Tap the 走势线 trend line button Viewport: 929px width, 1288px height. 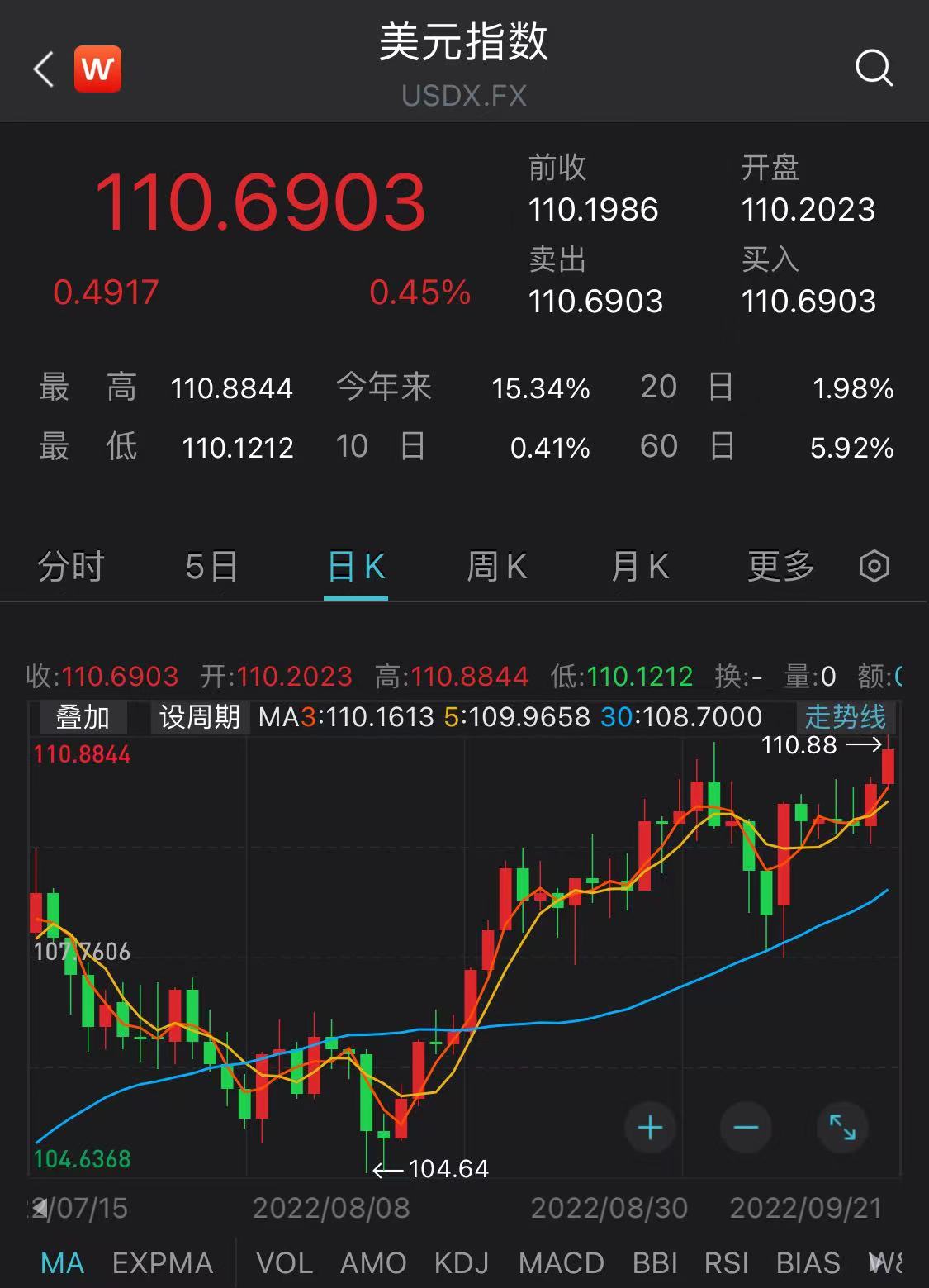(845, 716)
